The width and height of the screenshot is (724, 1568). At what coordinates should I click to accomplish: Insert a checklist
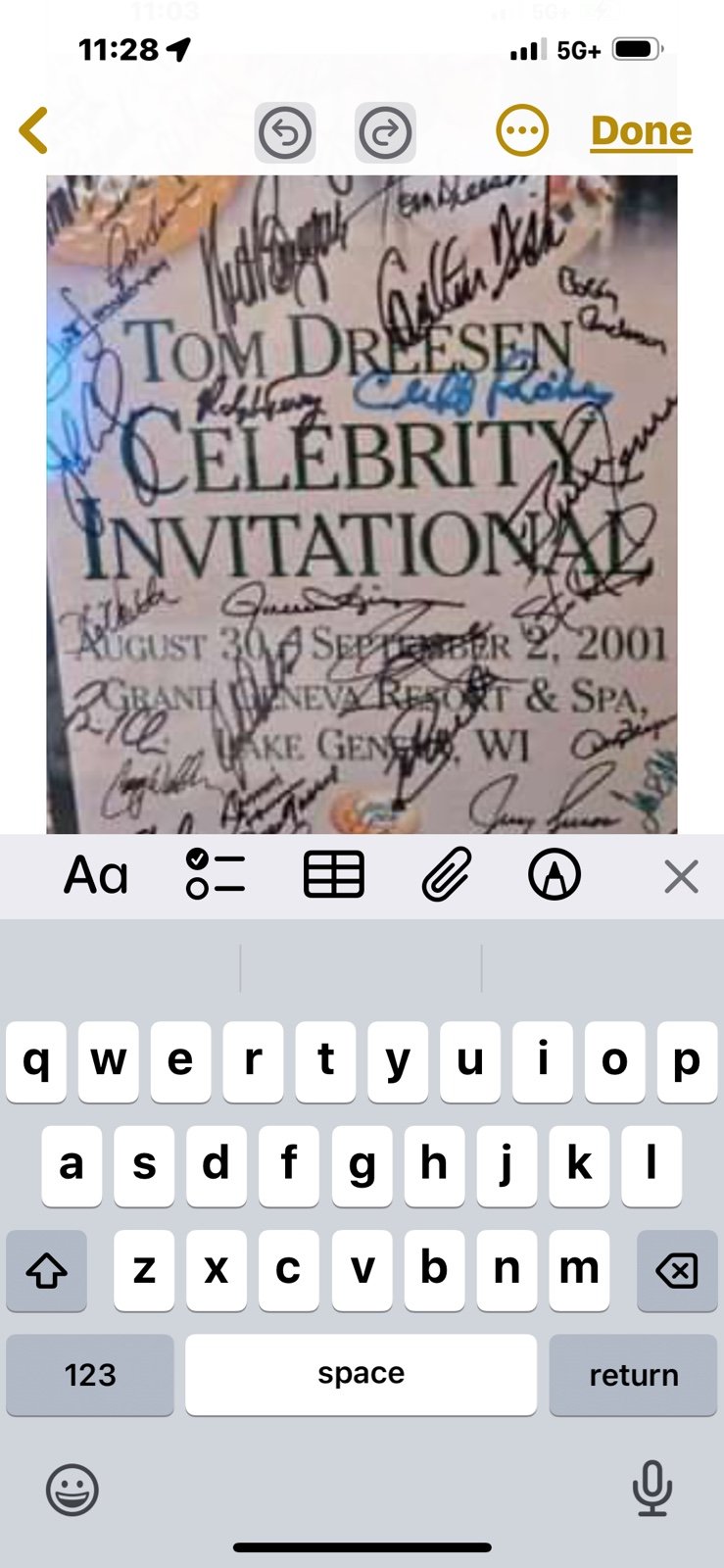pyautogui.click(x=215, y=875)
